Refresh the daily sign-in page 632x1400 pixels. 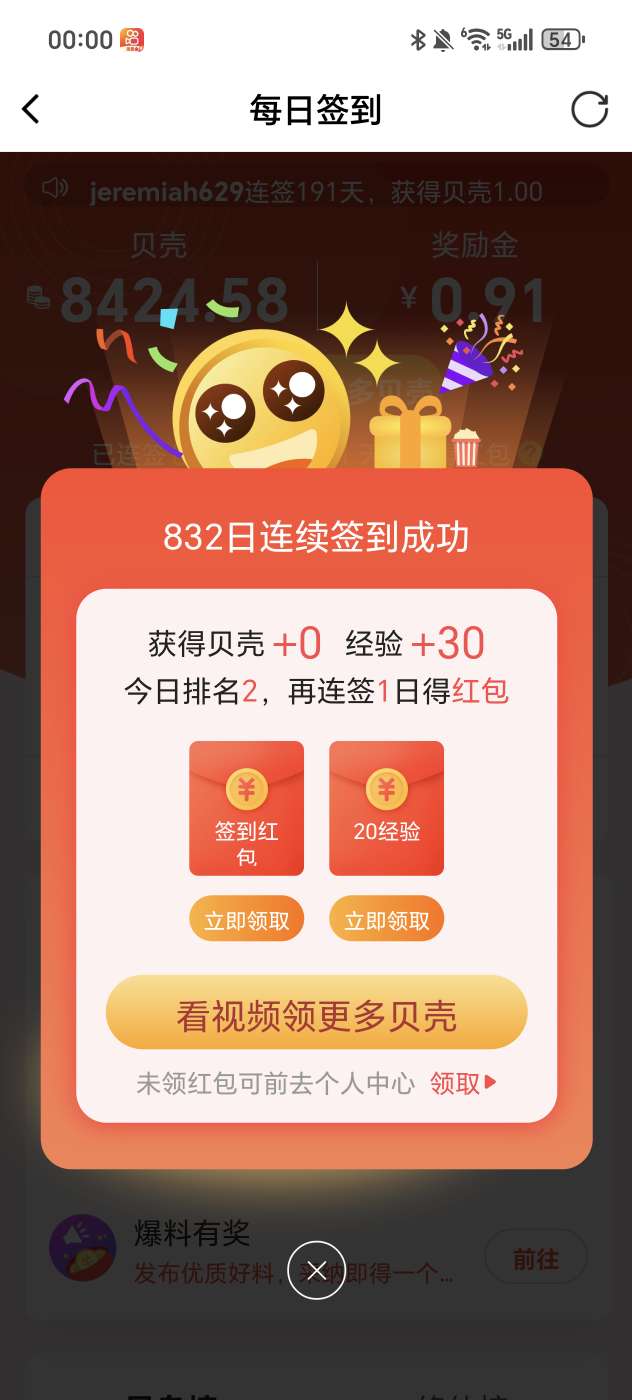(589, 110)
